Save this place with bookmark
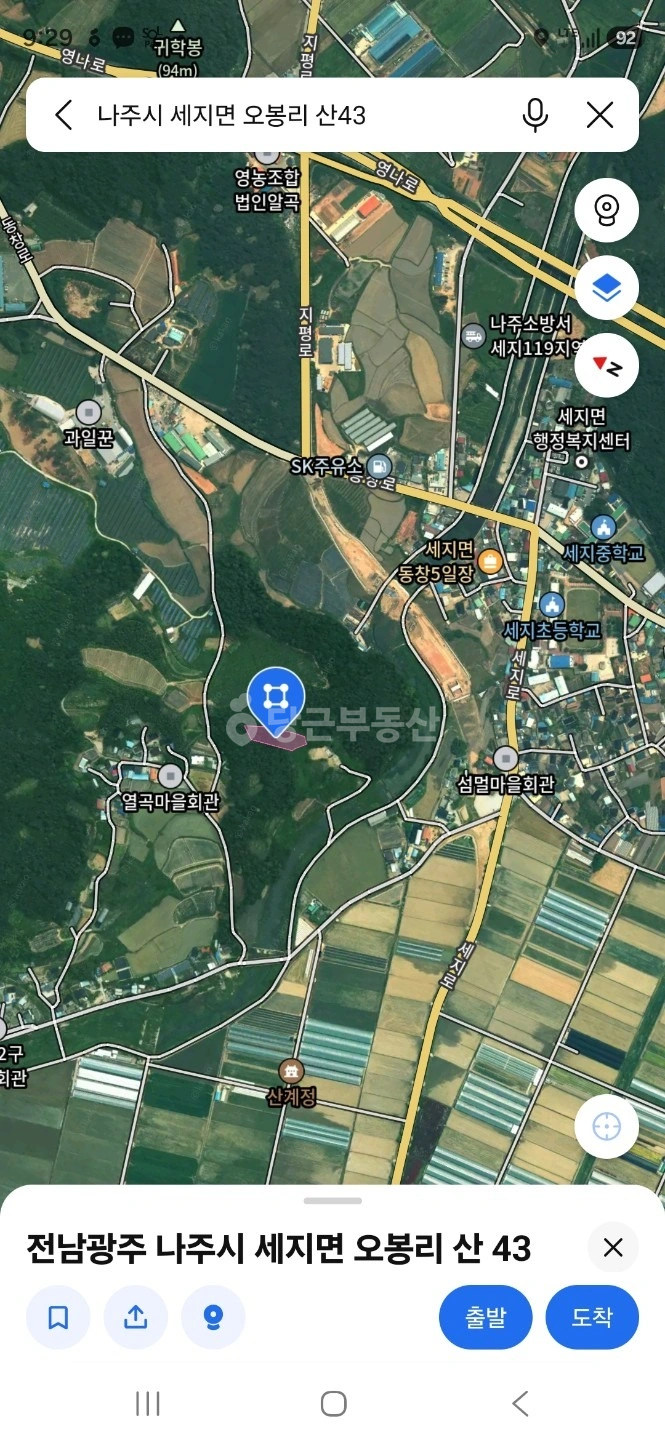Image resolution: width=665 pixels, height=1440 pixels. pyautogui.click(x=58, y=1317)
